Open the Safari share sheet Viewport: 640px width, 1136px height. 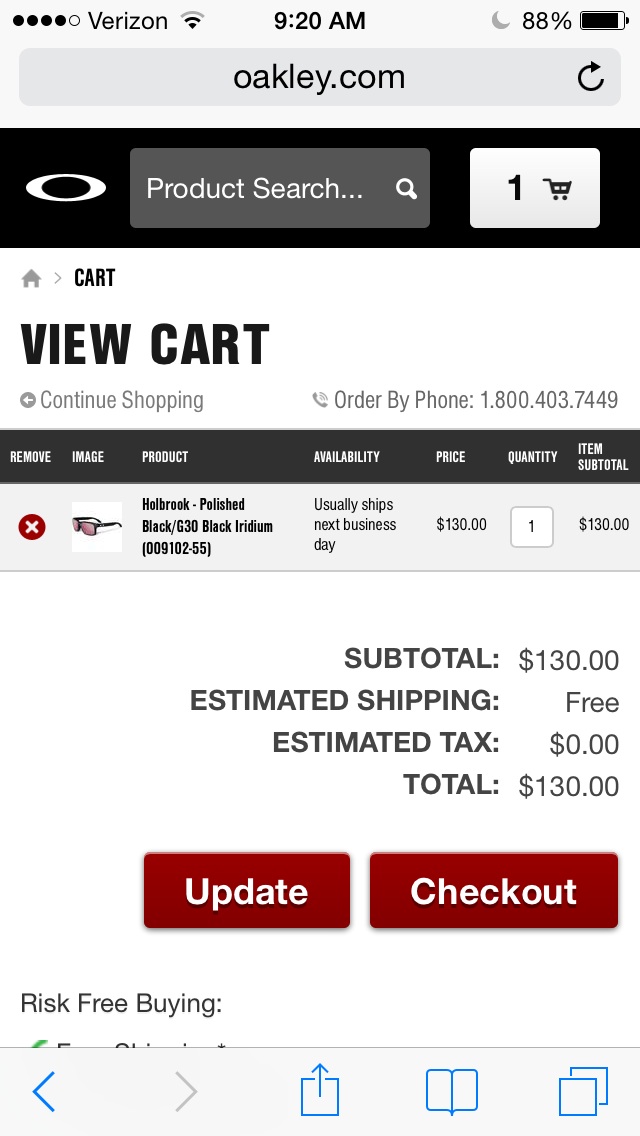[x=320, y=1089]
